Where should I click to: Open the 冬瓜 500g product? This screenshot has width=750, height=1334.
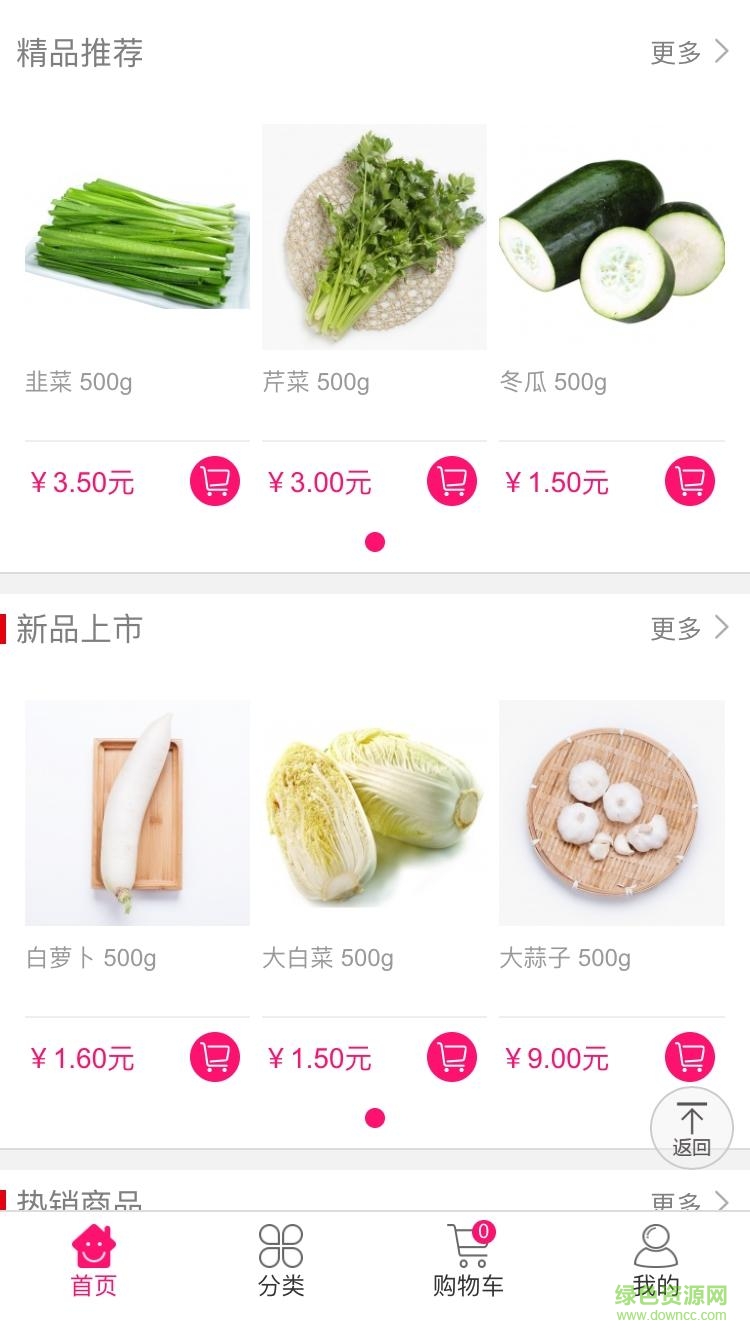point(612,237)
